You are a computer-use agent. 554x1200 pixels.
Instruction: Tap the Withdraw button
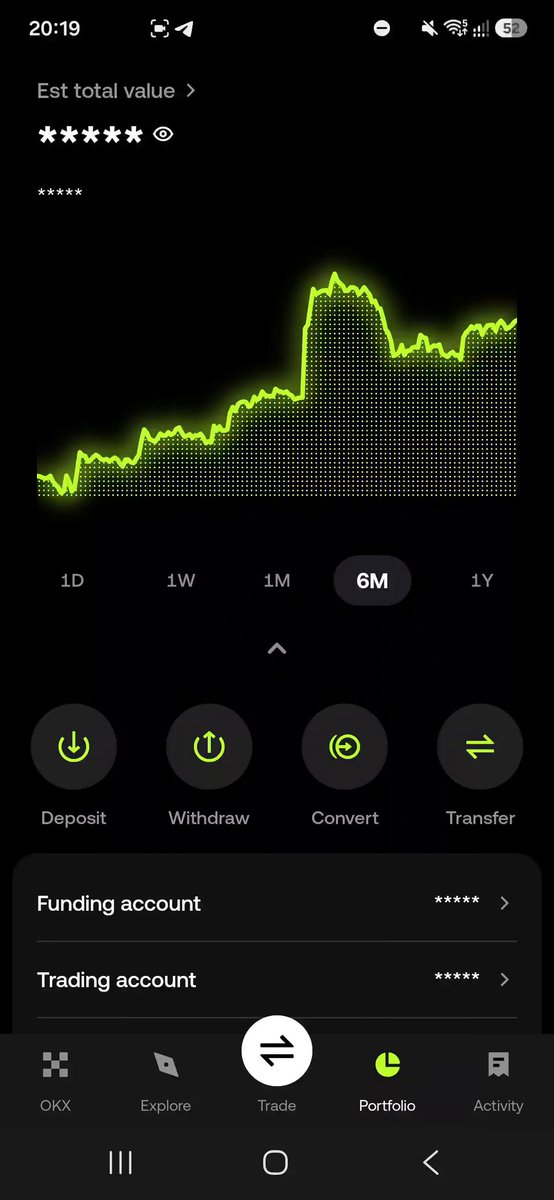[x=209, y=747]
